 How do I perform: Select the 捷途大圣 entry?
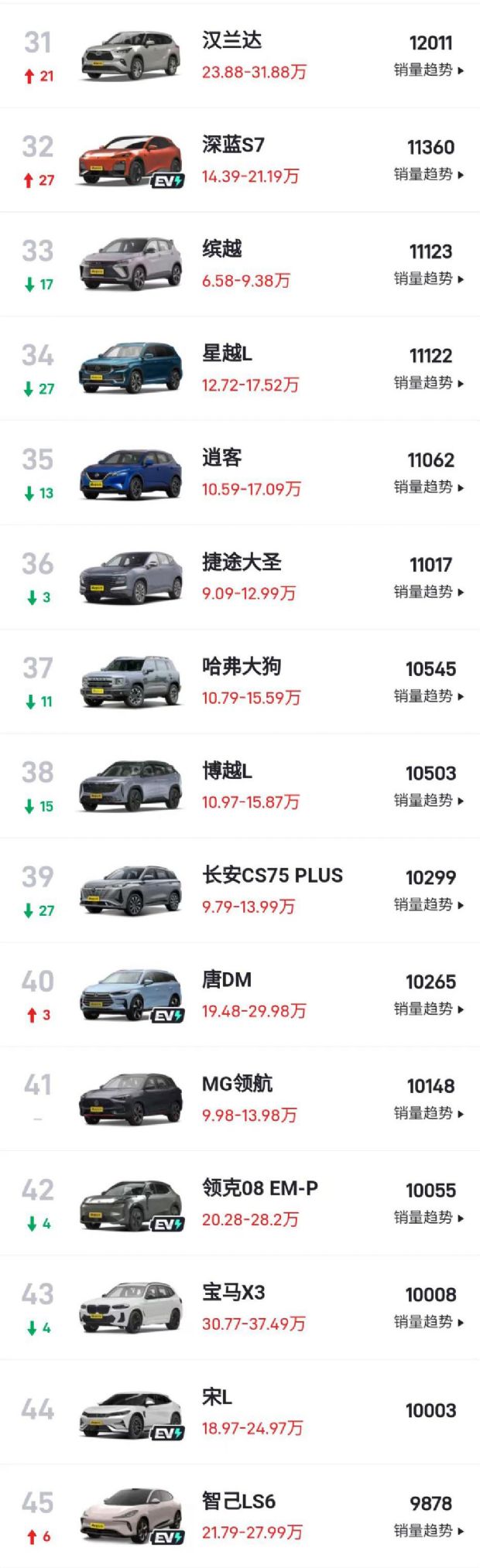click(242, 562)
